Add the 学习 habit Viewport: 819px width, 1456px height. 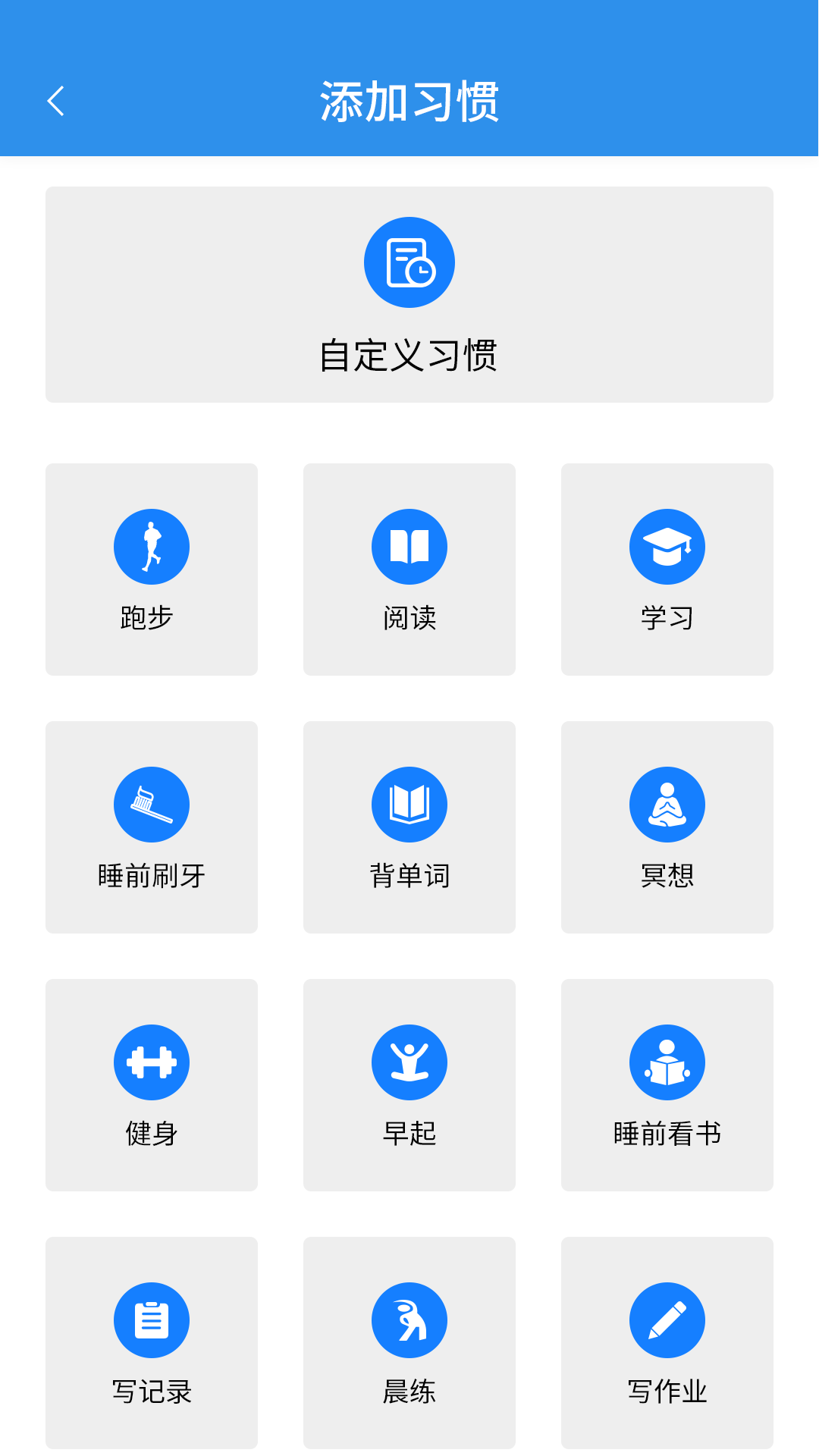pos(667,569)
